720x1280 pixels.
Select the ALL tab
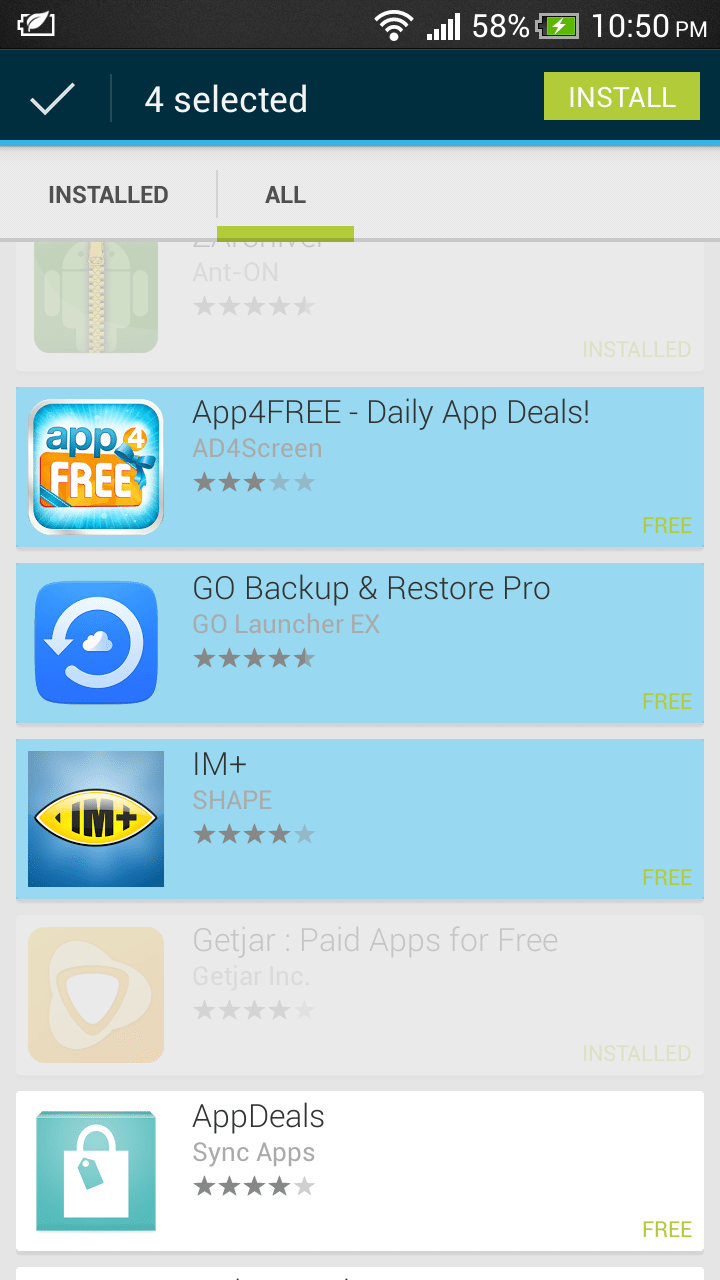click(285, 195)
